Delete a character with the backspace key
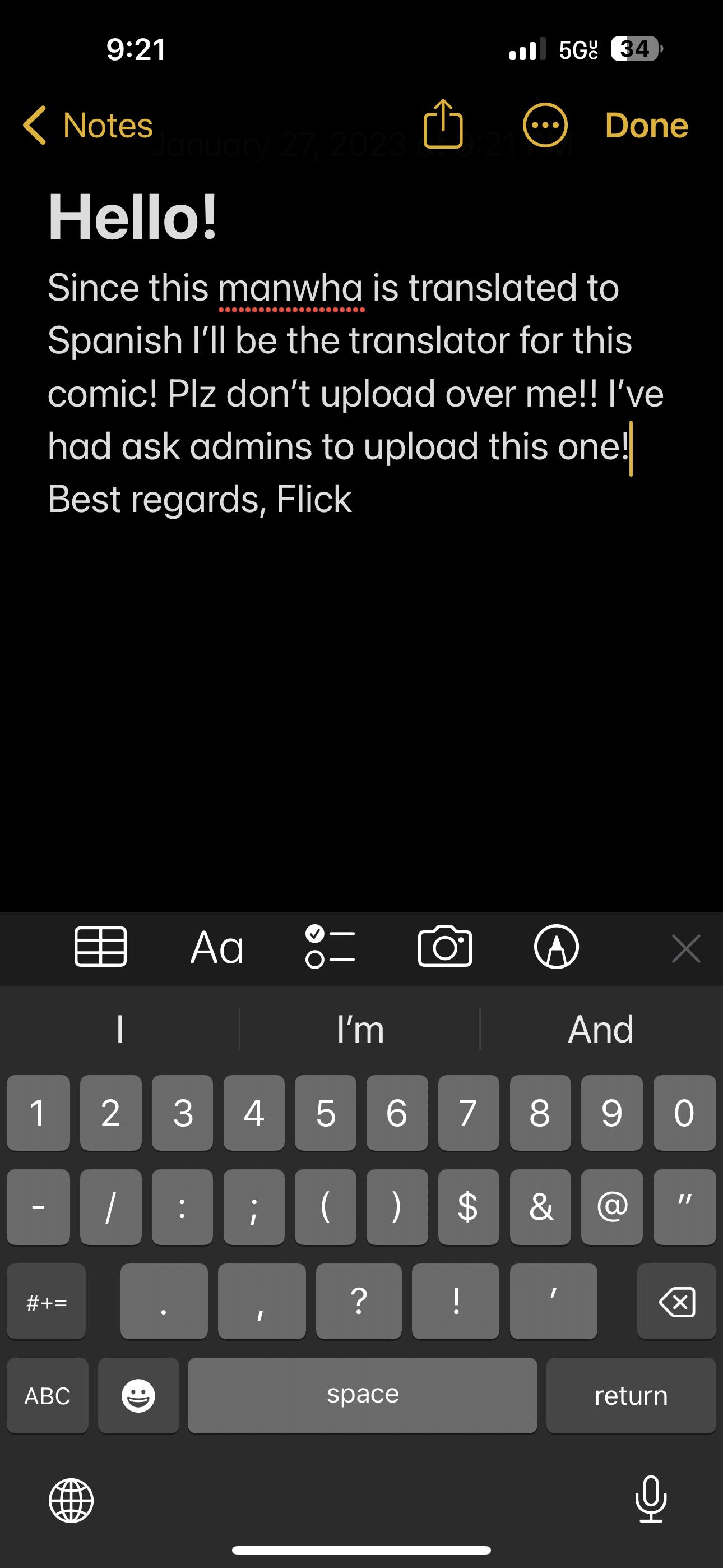Screen dimensions: 723x1568 click(x=676, y=1302)
